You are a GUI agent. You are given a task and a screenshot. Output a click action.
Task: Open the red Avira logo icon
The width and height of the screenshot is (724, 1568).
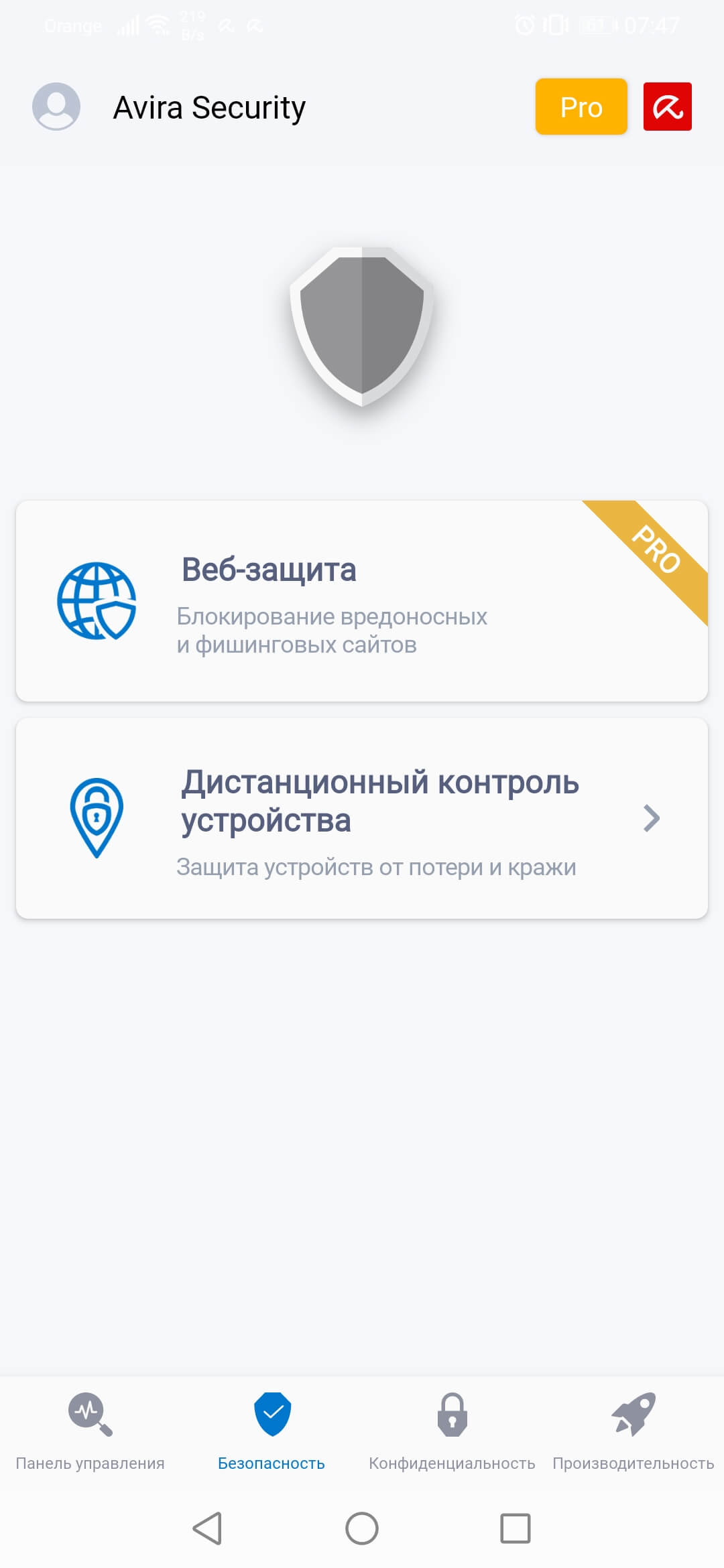667,107
